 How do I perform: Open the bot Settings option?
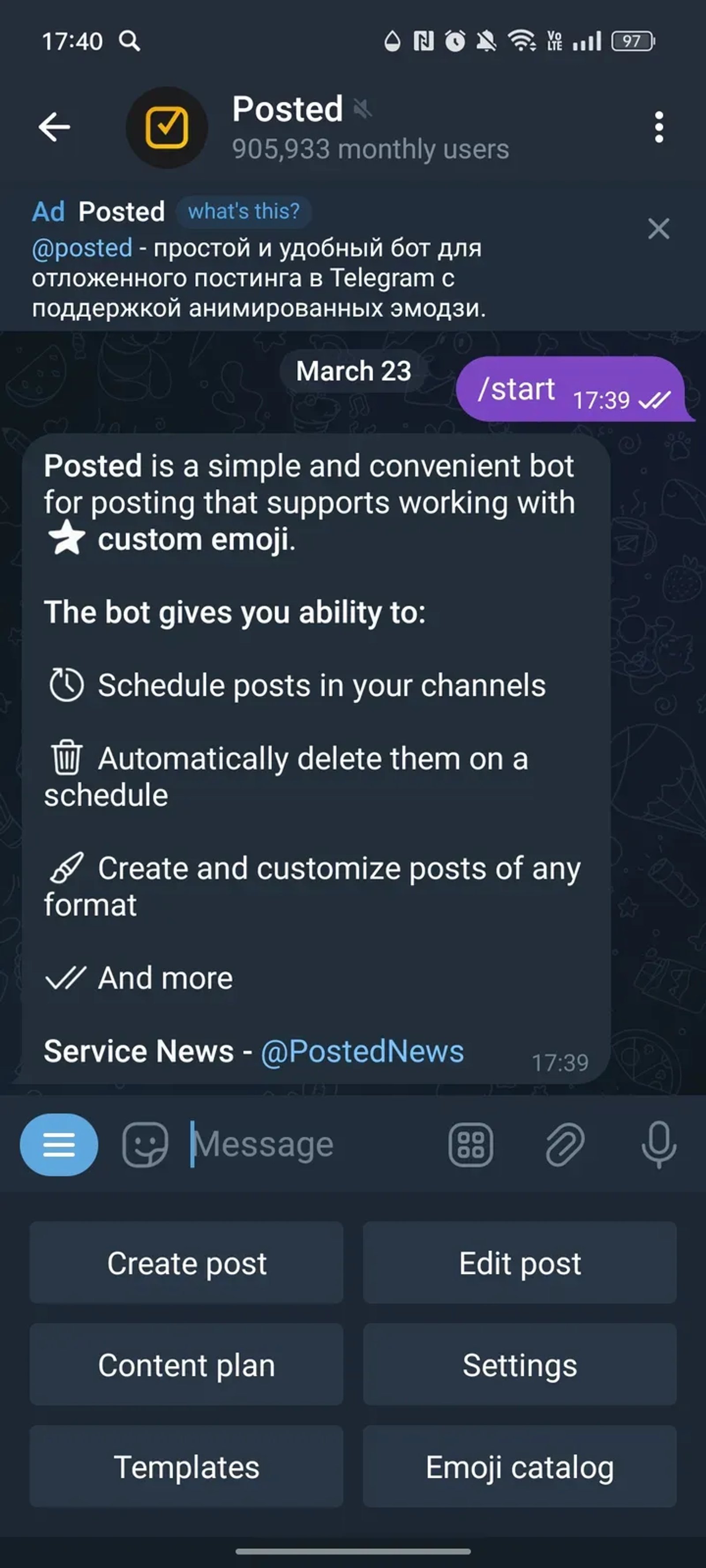(519, 1365)
